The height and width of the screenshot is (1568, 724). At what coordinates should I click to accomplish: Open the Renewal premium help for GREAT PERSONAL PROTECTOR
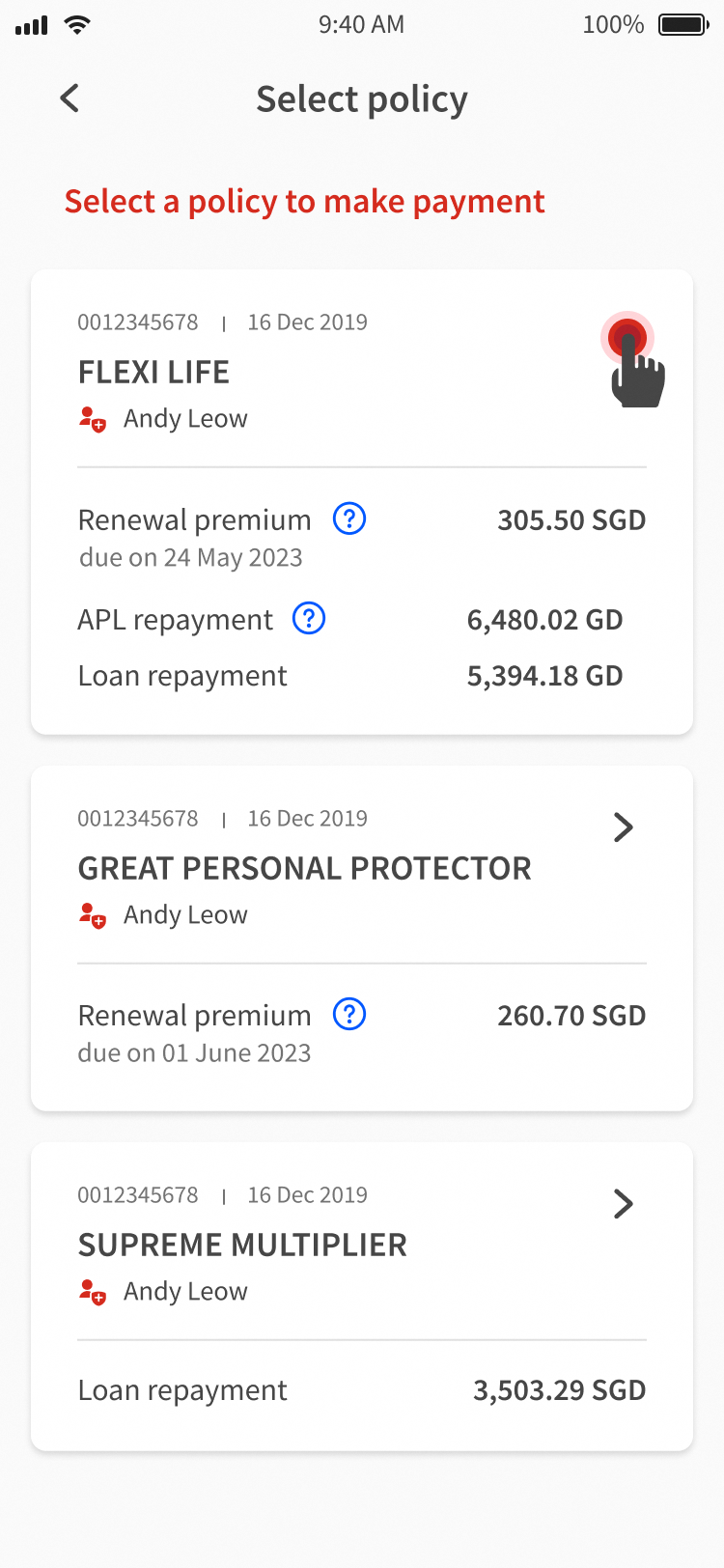(348, 1015)
